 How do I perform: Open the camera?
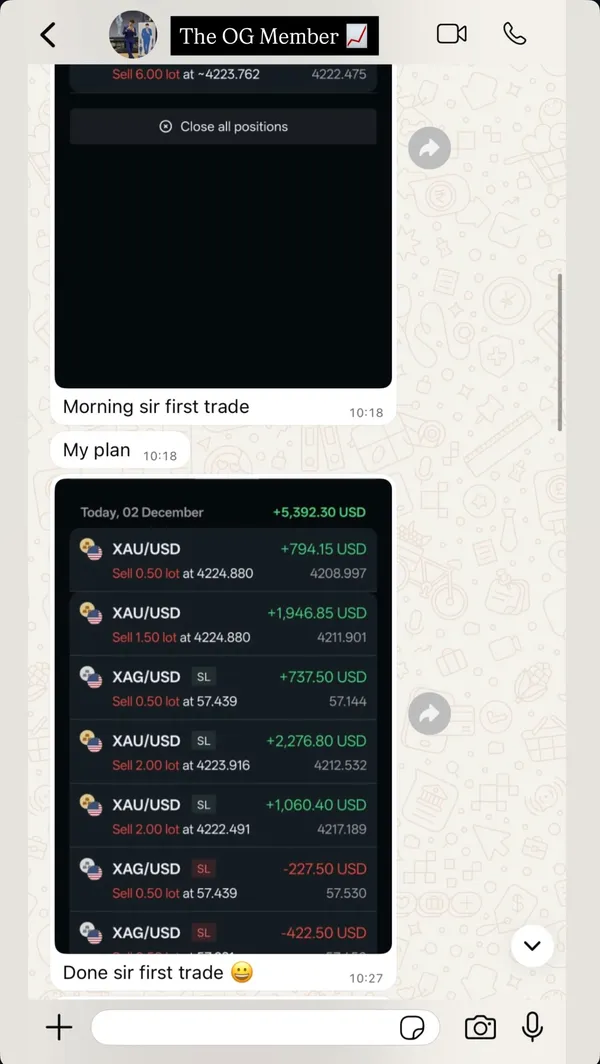click(x=480, y=1027)
